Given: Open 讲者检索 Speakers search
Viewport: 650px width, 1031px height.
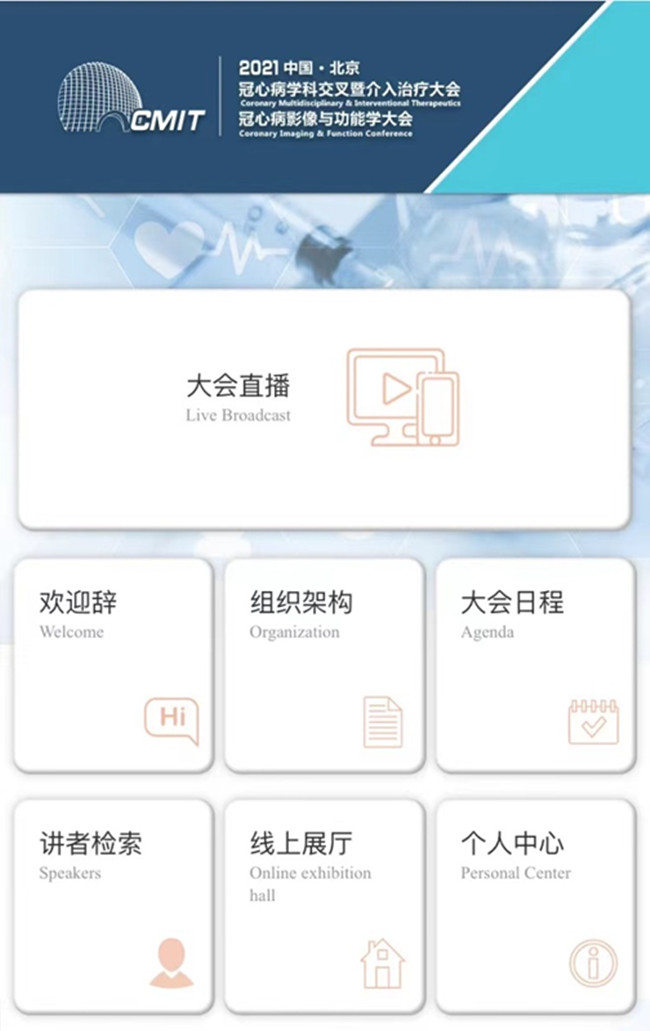Looking at the screenshot, I should [x=113, y=905].
